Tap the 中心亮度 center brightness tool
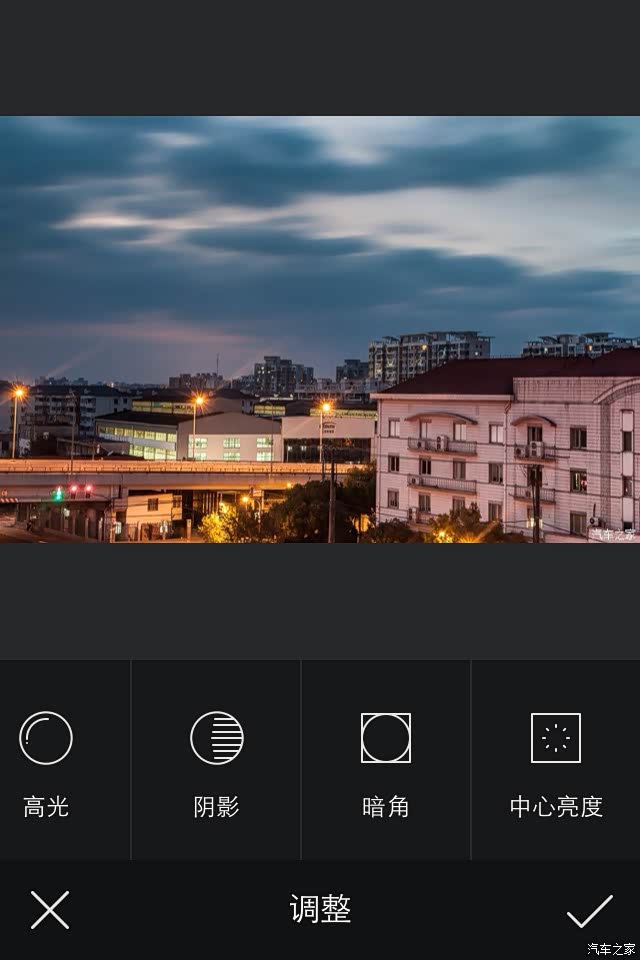 click(x=556, y=760)
